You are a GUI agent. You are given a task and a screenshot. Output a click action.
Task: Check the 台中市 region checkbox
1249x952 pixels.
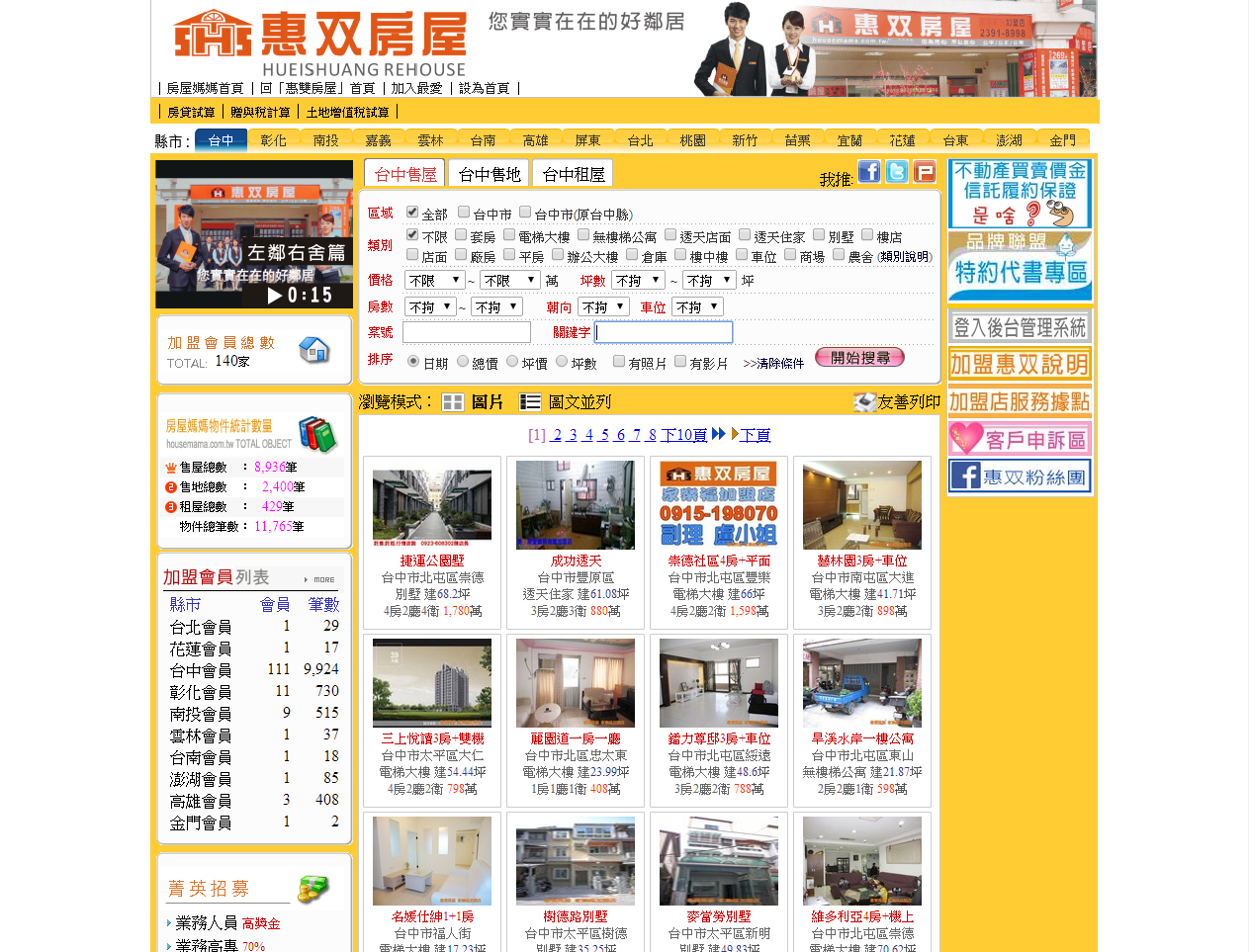464,212
